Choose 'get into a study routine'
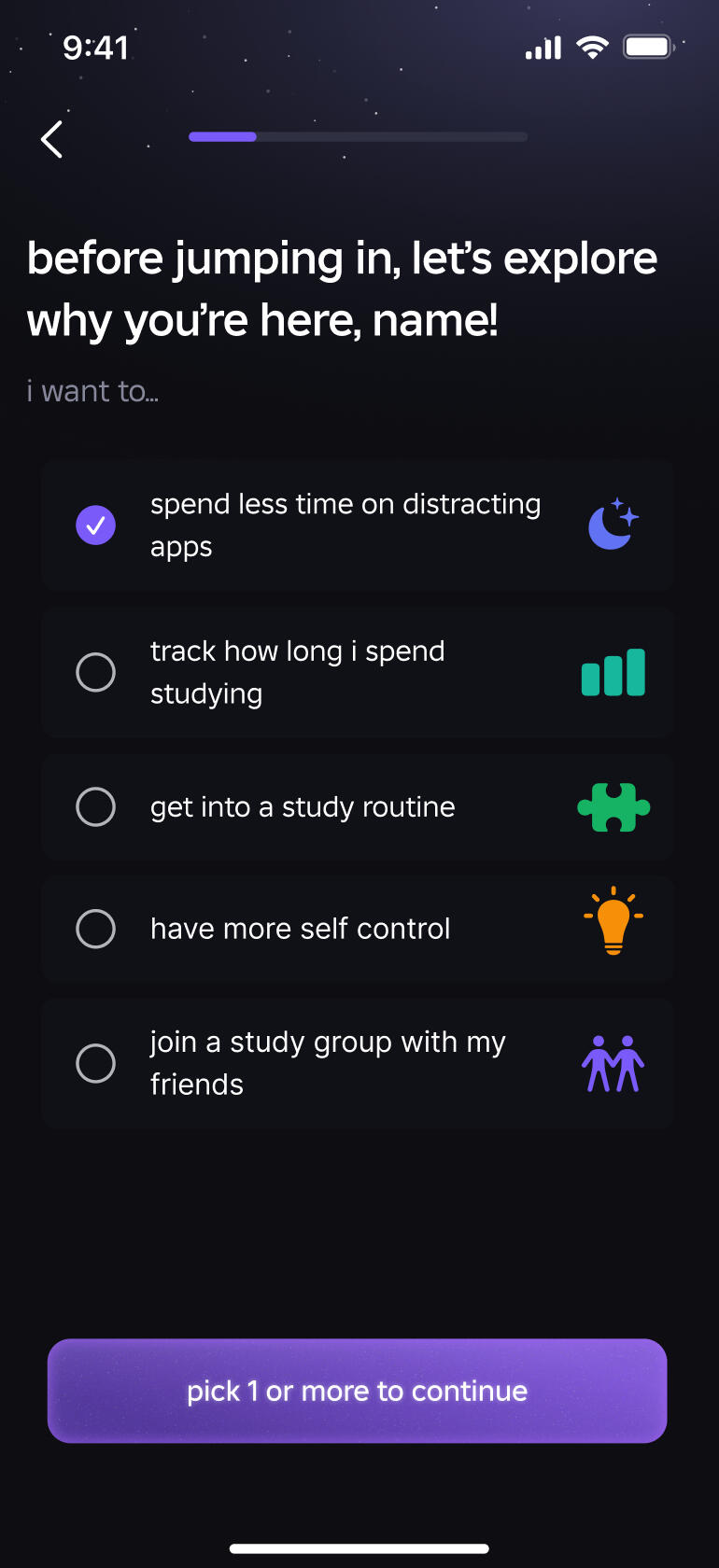The width and height of the screenshot is (719, 1568). point(95,807)
